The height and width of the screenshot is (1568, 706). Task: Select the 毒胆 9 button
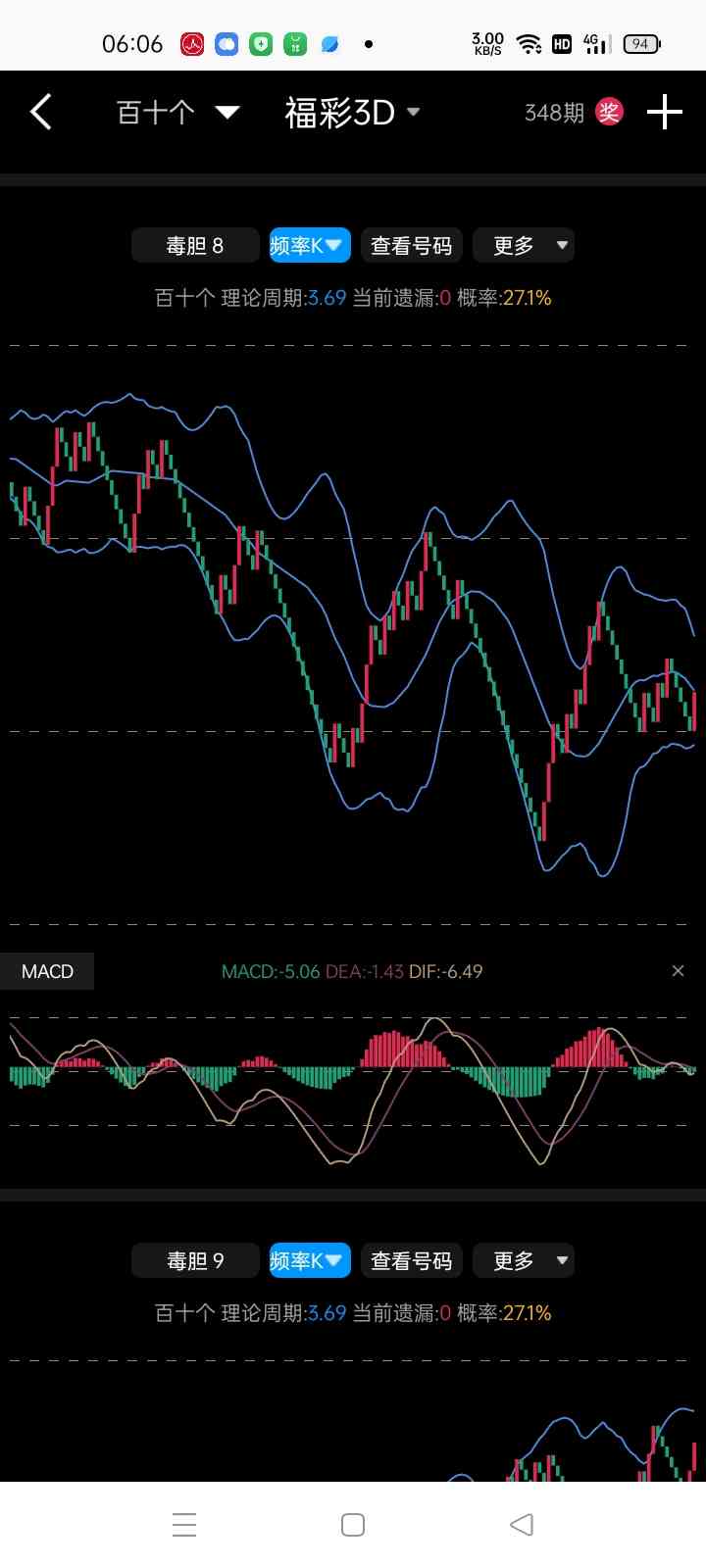pos(195,1260)
